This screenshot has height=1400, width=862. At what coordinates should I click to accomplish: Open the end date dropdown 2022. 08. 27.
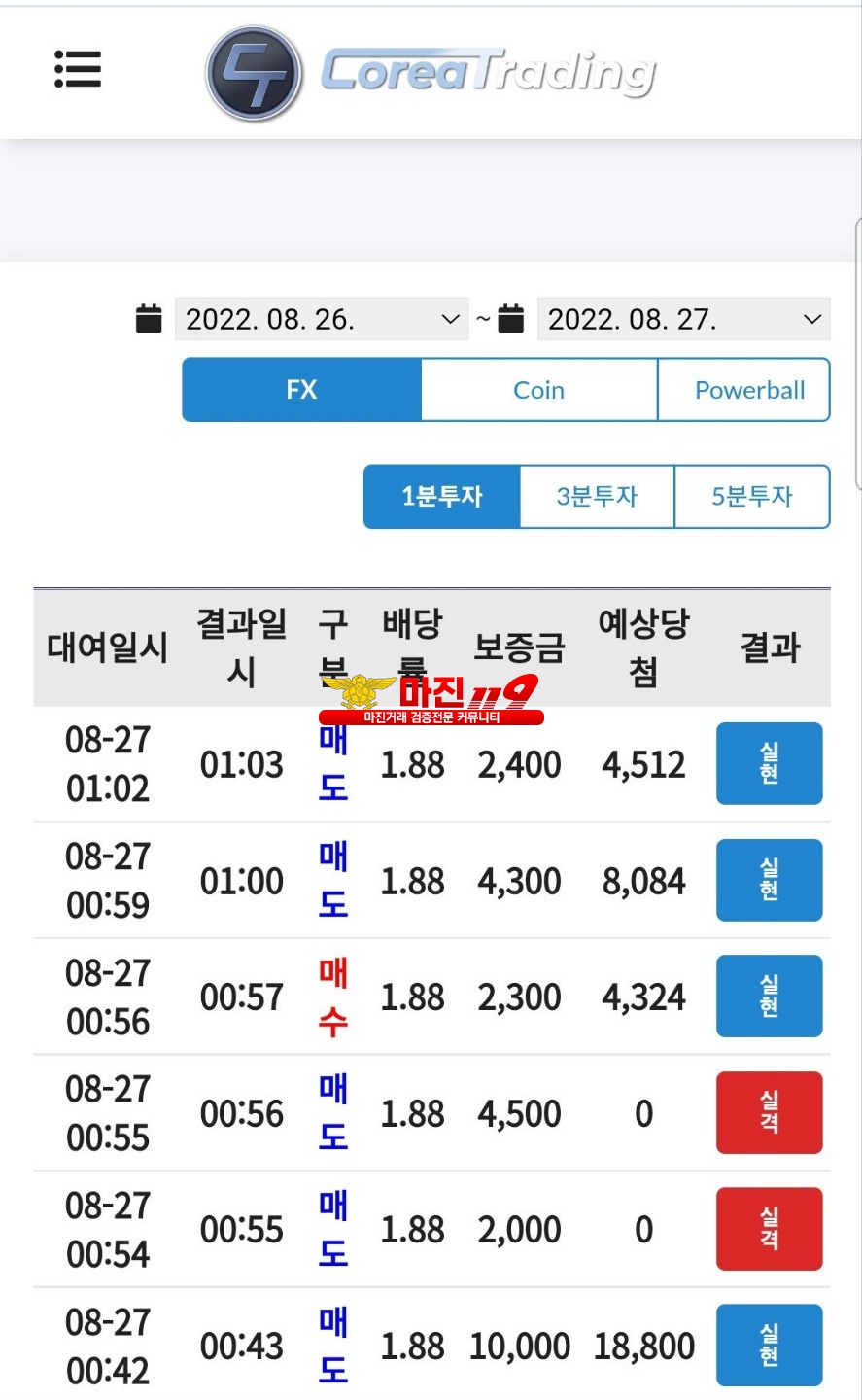pyautogui.click(x=684, y=319)
